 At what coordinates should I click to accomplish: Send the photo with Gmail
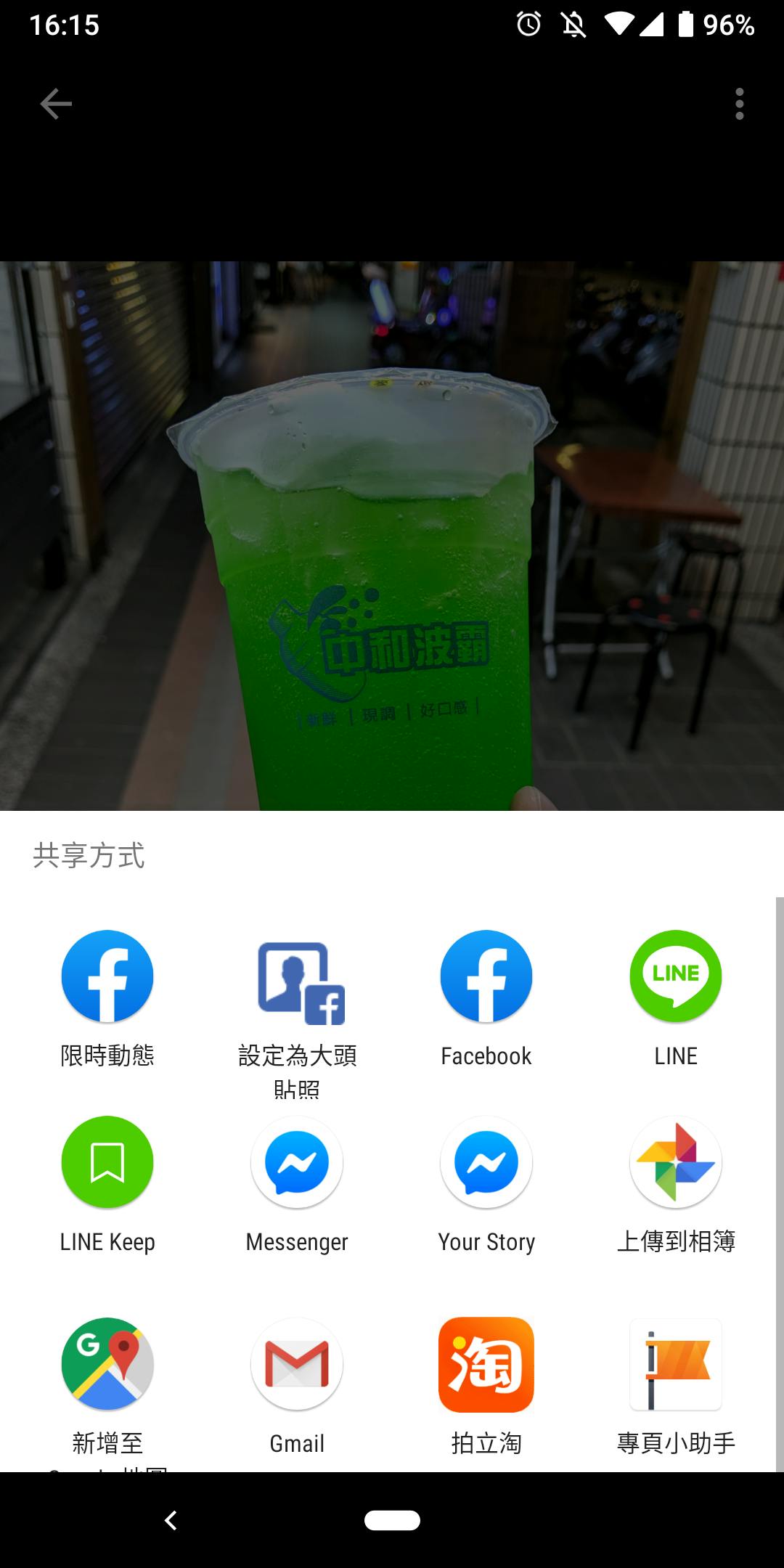point(297,1364)
